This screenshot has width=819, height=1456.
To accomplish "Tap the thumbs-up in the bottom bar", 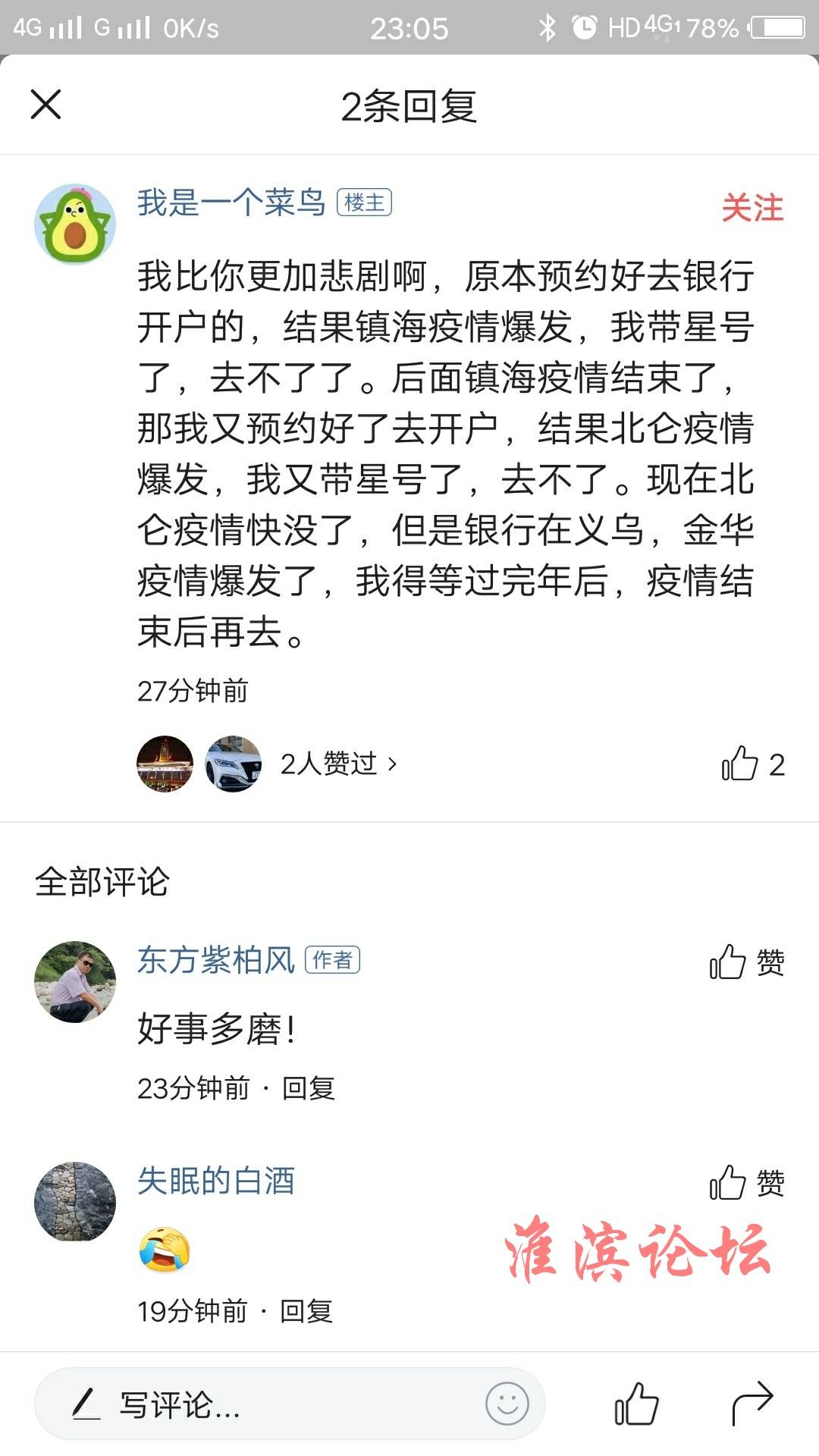I will pyautogui.click(x=636, y=1404).
